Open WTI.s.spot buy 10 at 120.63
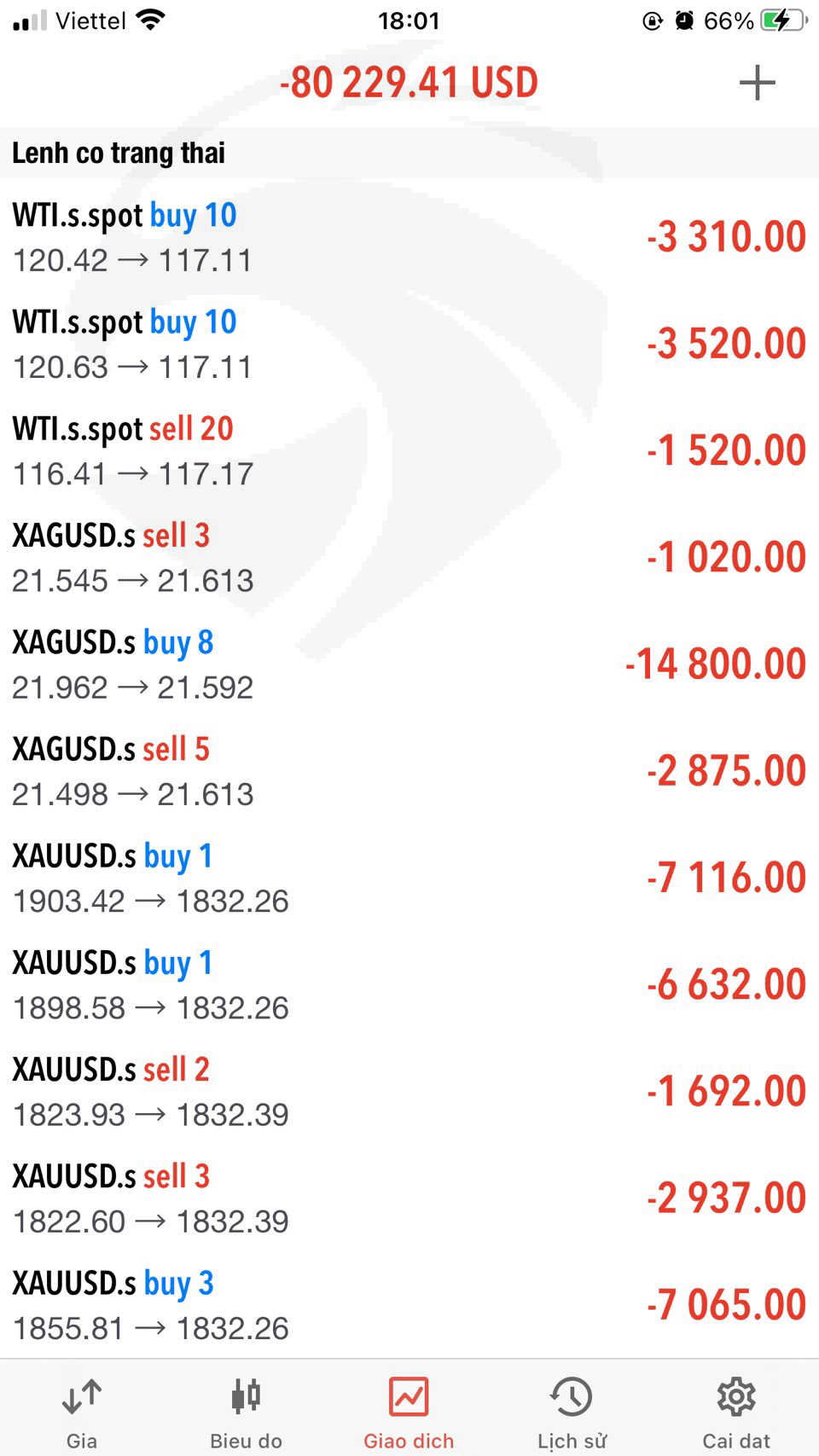 (x=409, y=344)
